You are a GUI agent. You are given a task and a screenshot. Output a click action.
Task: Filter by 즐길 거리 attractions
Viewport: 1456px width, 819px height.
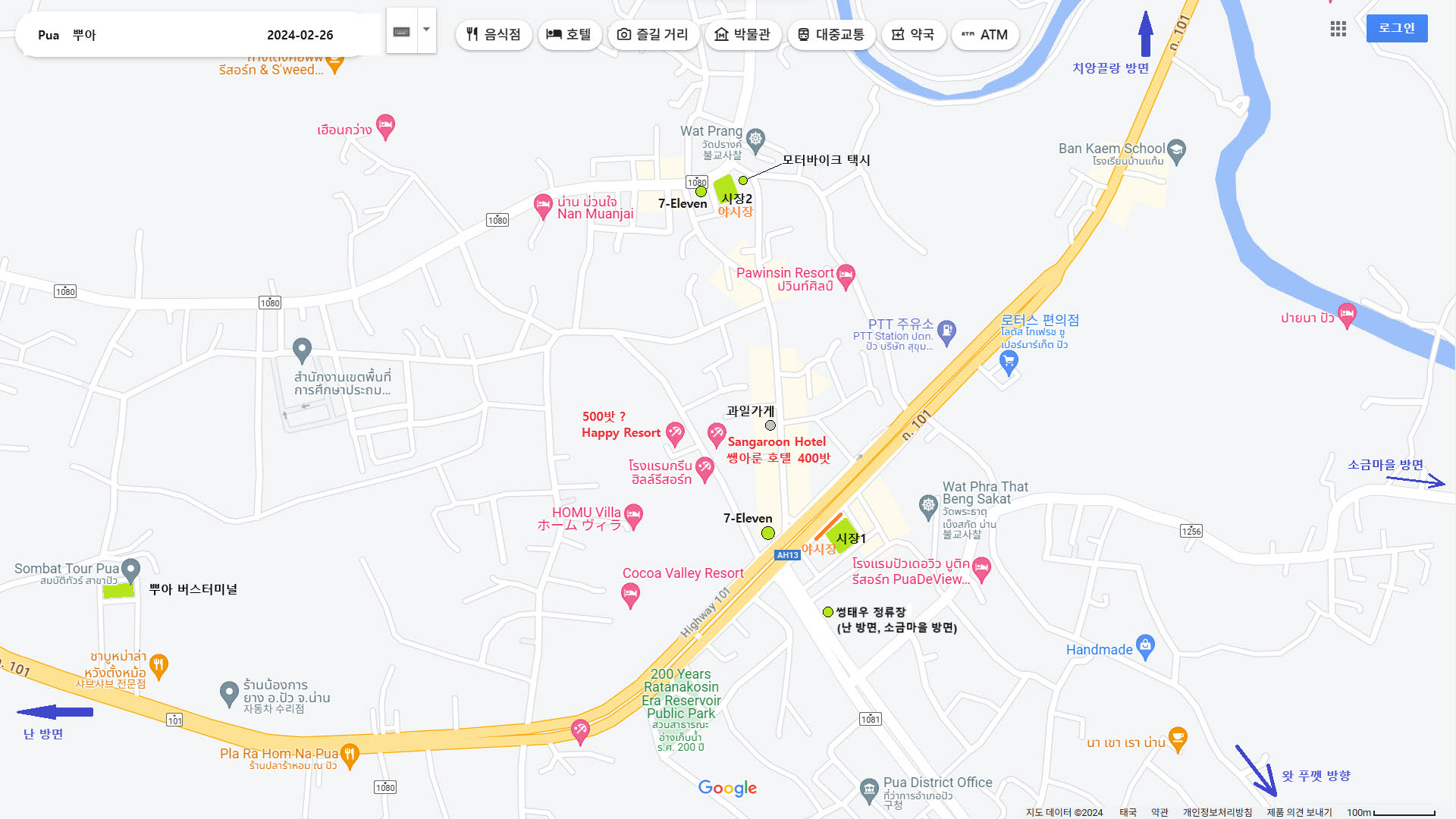tap(653, 35)
